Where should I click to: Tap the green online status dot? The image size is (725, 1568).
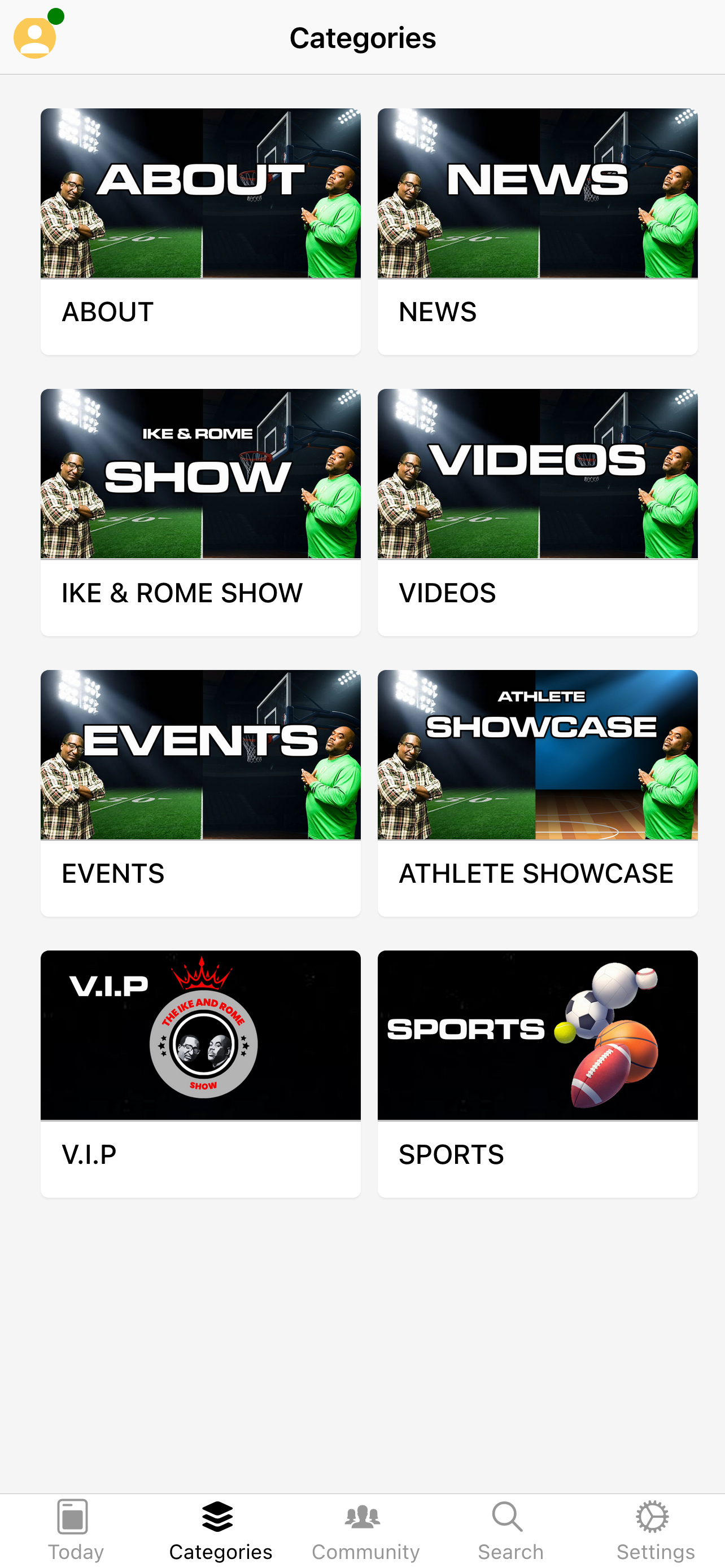point(56,15)
